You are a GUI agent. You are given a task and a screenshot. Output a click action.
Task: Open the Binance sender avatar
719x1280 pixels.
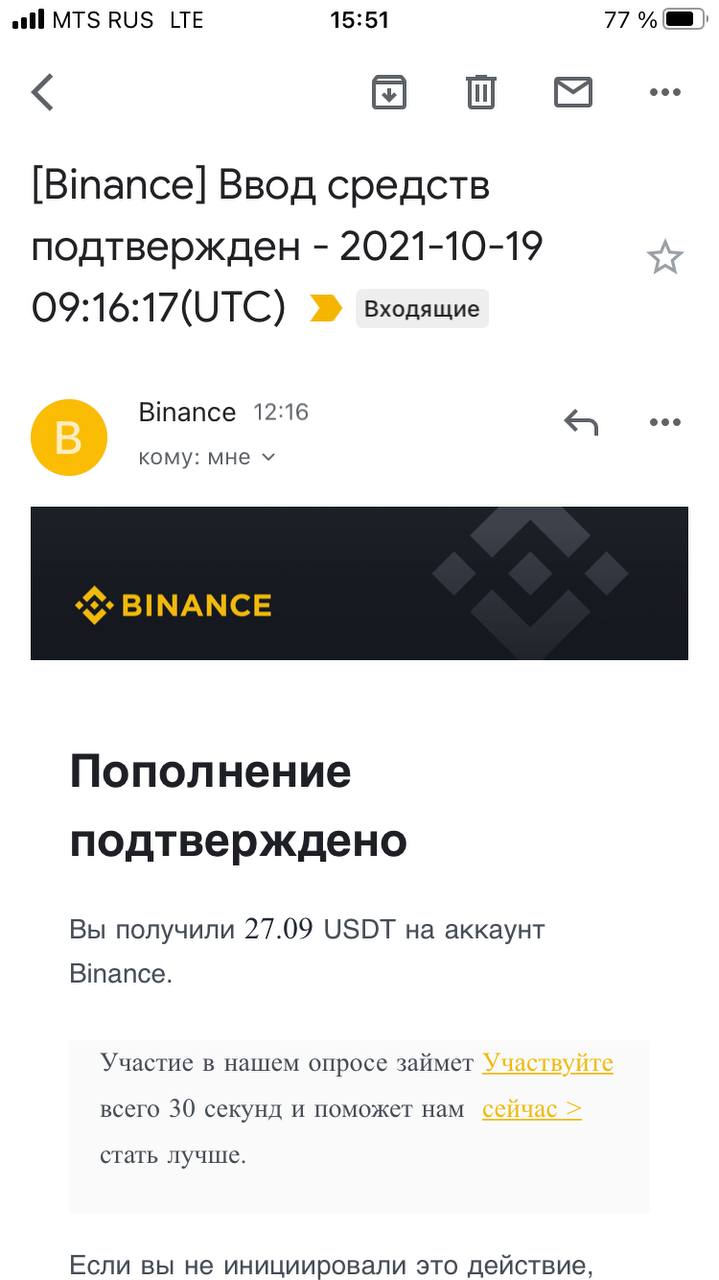click(69, 437)
